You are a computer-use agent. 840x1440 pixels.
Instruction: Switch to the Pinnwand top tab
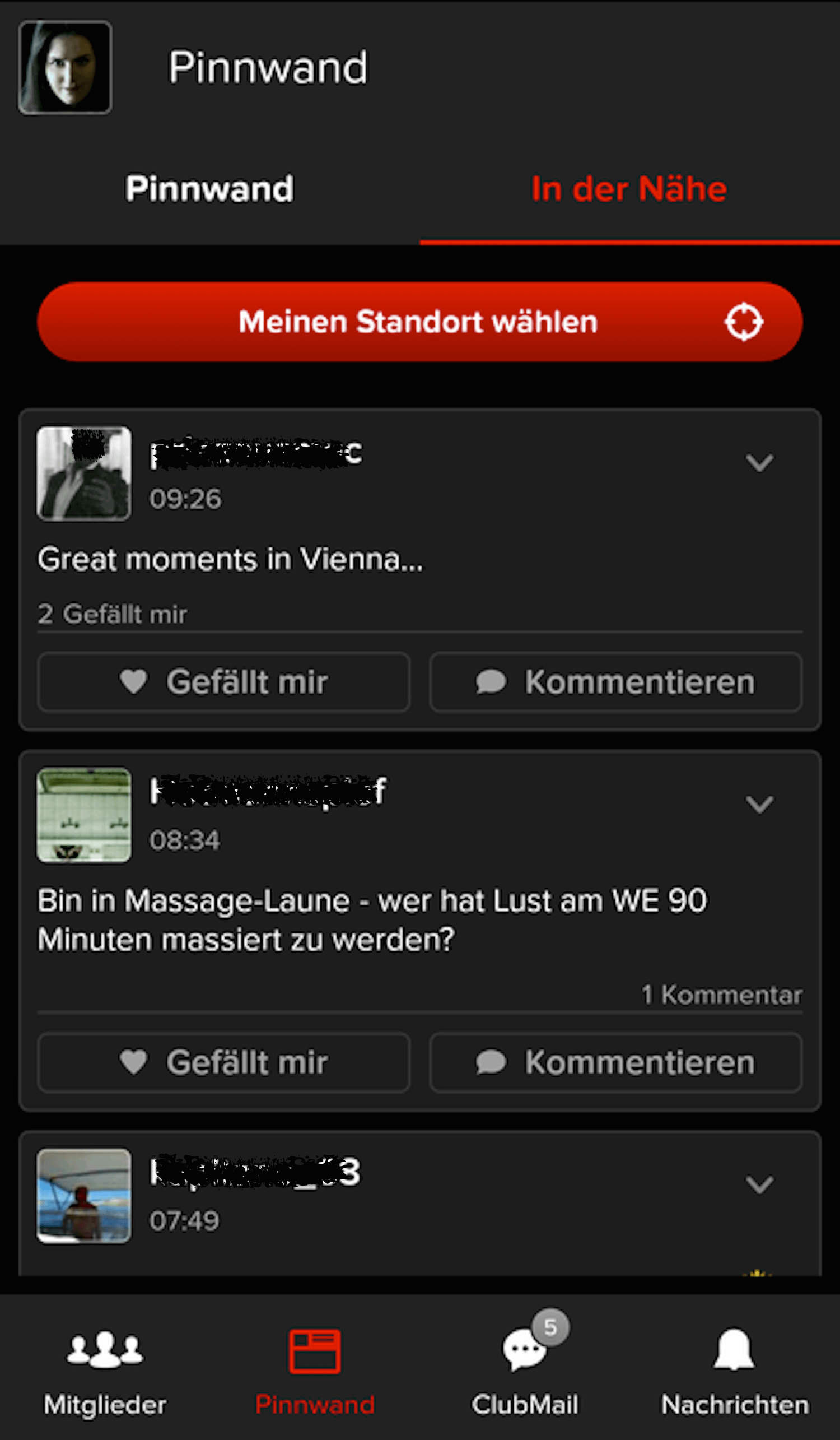point(209,189)
